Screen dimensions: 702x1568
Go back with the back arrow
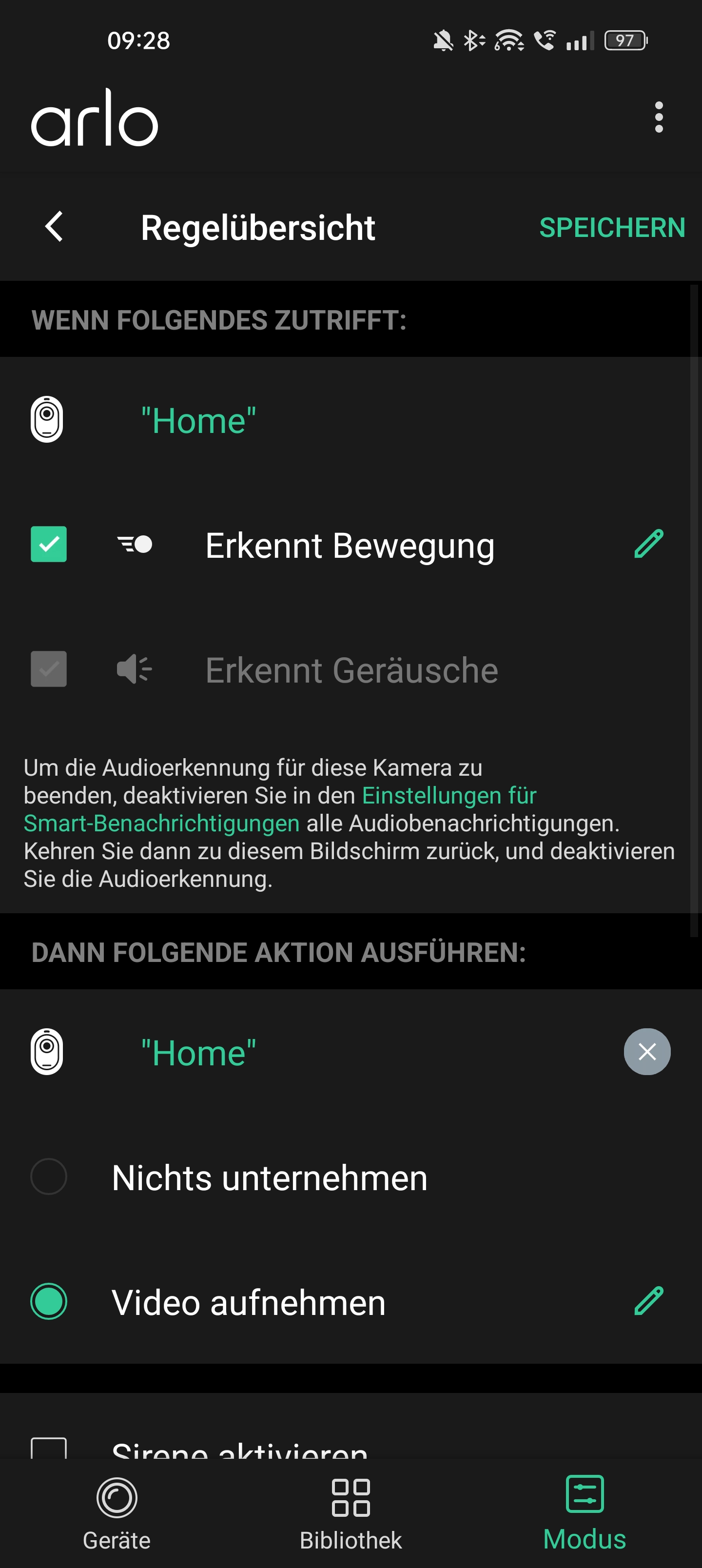[53, 227]
